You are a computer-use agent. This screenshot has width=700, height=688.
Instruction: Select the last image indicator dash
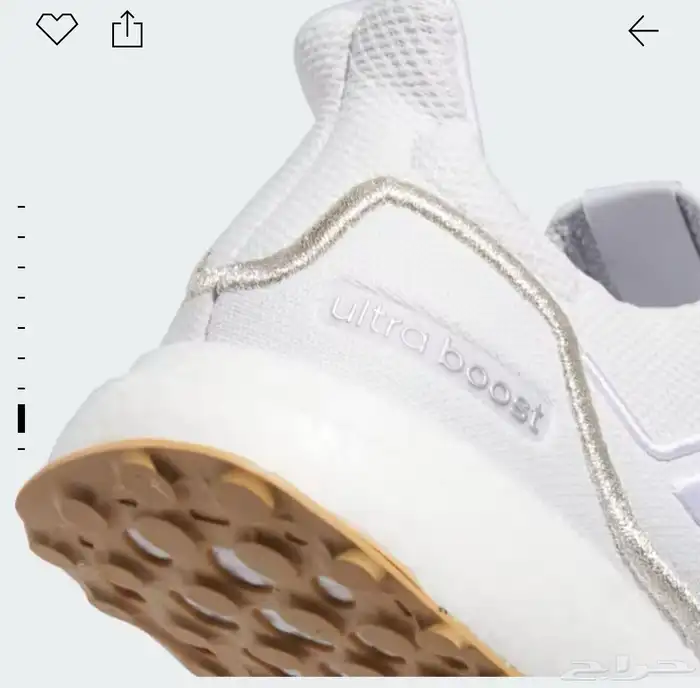point(21,449)
